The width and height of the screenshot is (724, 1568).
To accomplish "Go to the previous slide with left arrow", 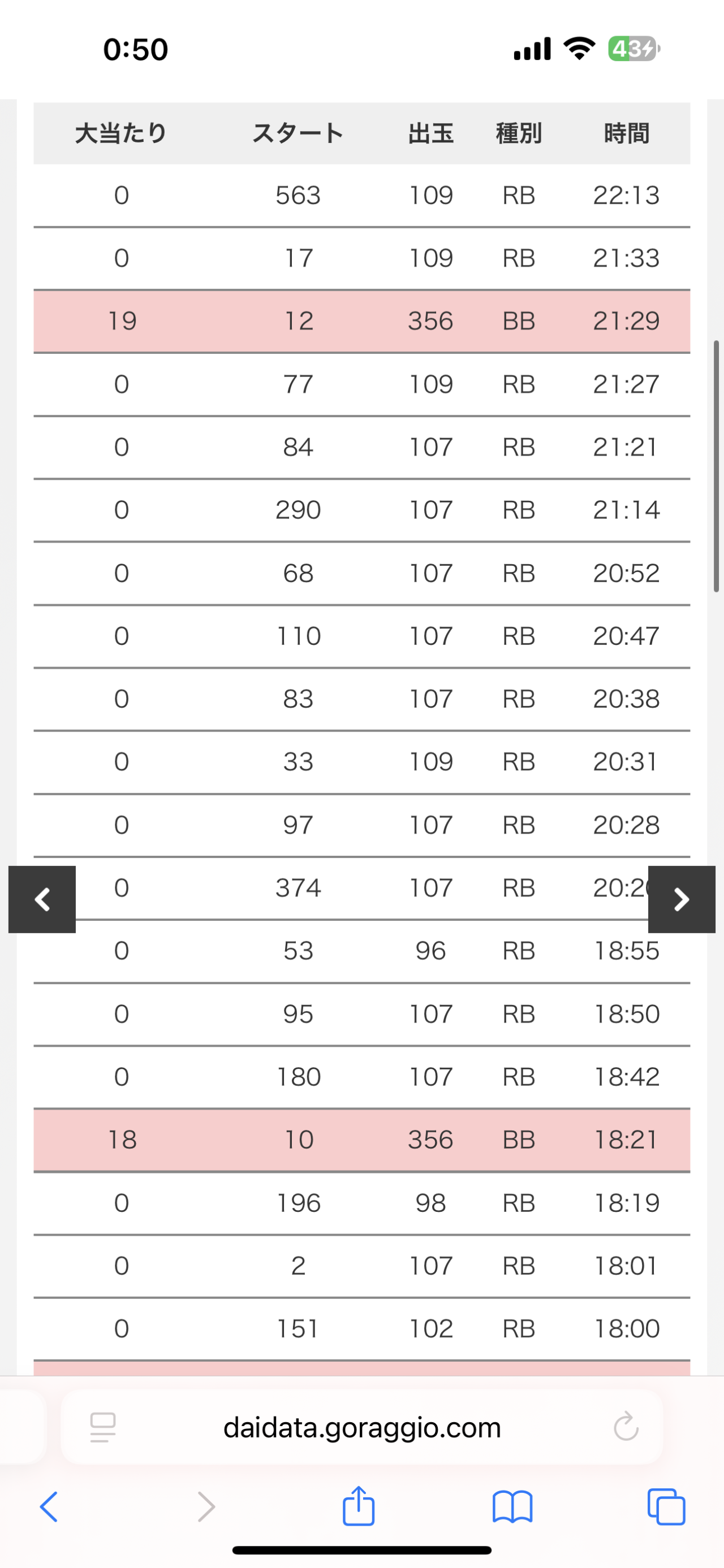I will pos(42,899).
